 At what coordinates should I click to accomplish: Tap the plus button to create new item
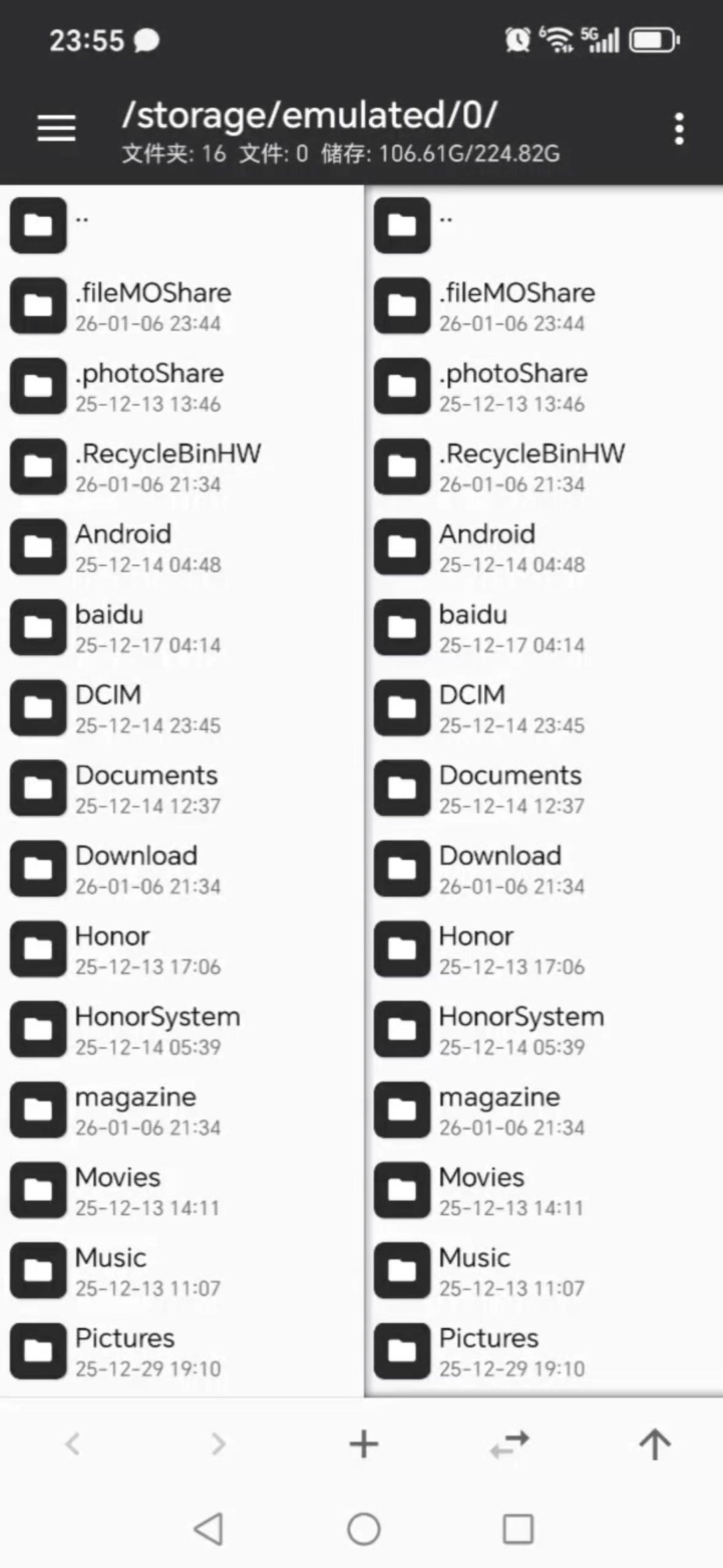pos(364,1444)
